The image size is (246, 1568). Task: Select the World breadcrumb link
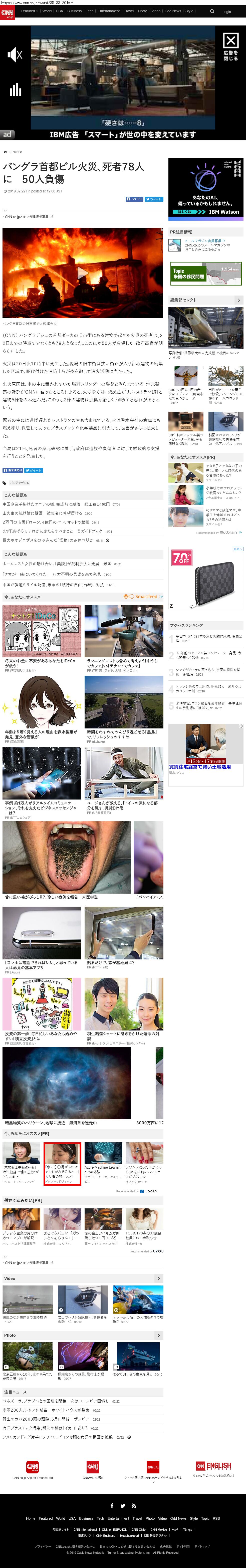point(18,152)
